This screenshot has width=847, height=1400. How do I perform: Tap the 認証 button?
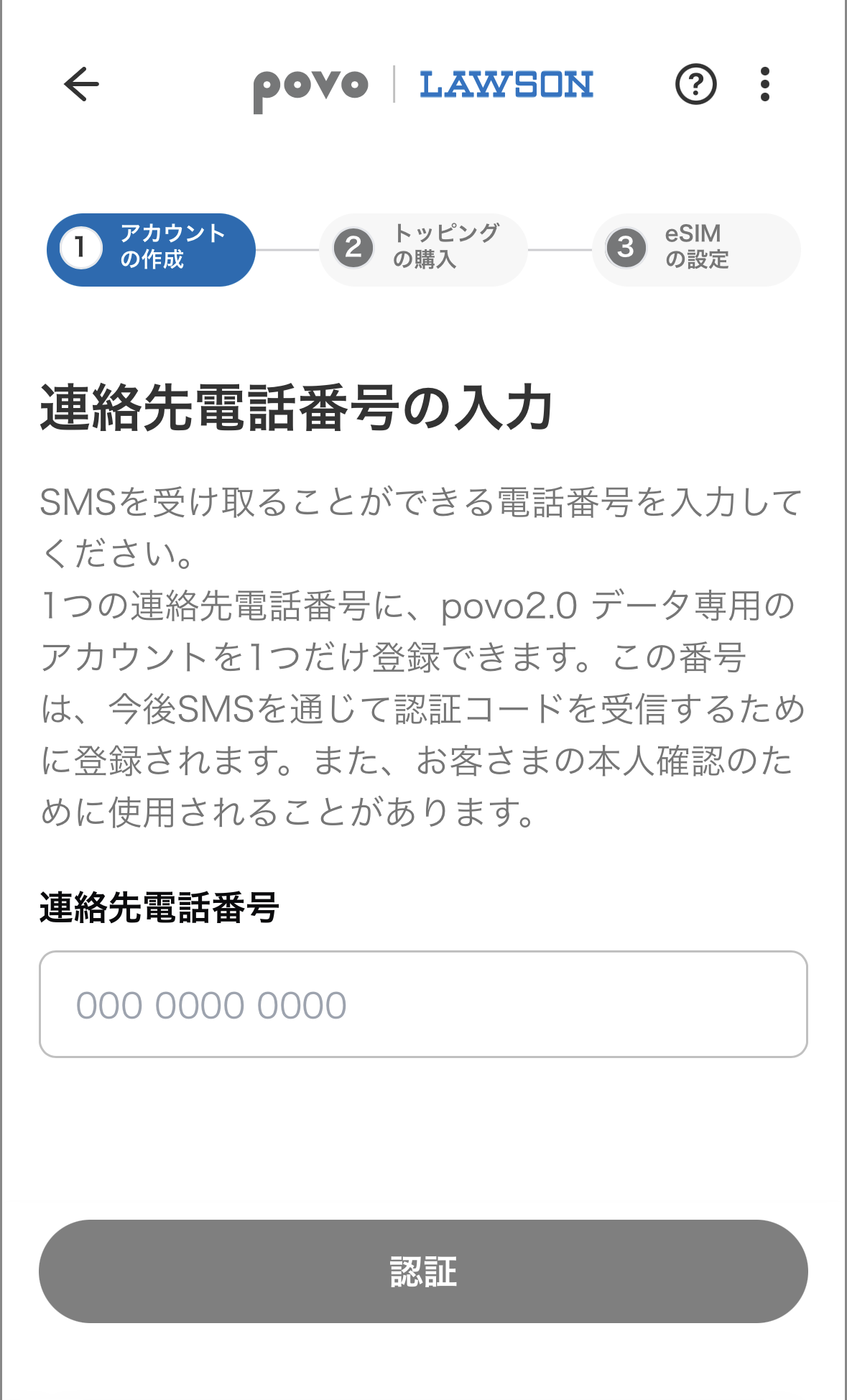423,1271
